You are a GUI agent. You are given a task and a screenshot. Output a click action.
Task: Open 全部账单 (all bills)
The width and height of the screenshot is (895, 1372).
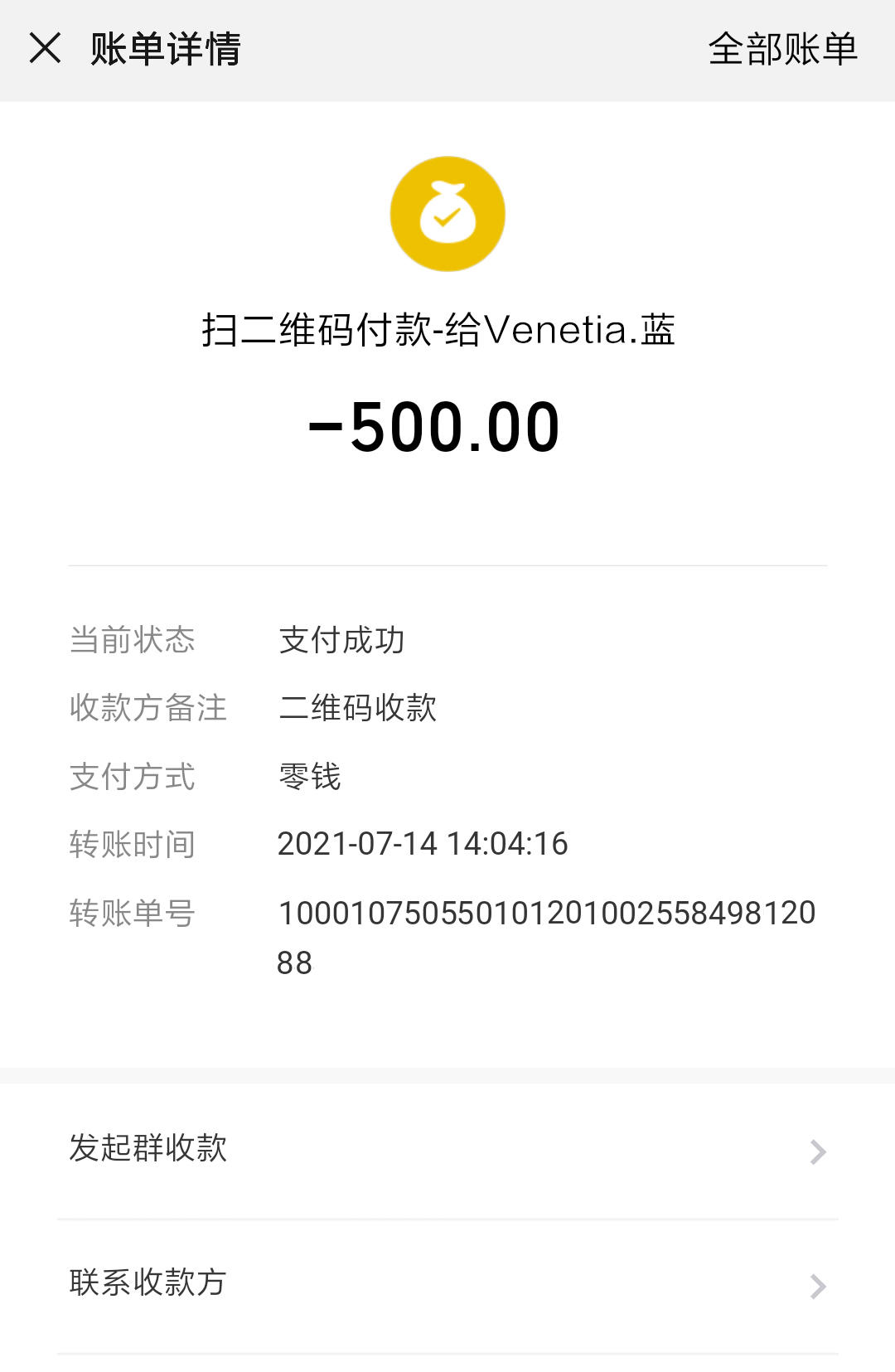click(x=782, y=49)
